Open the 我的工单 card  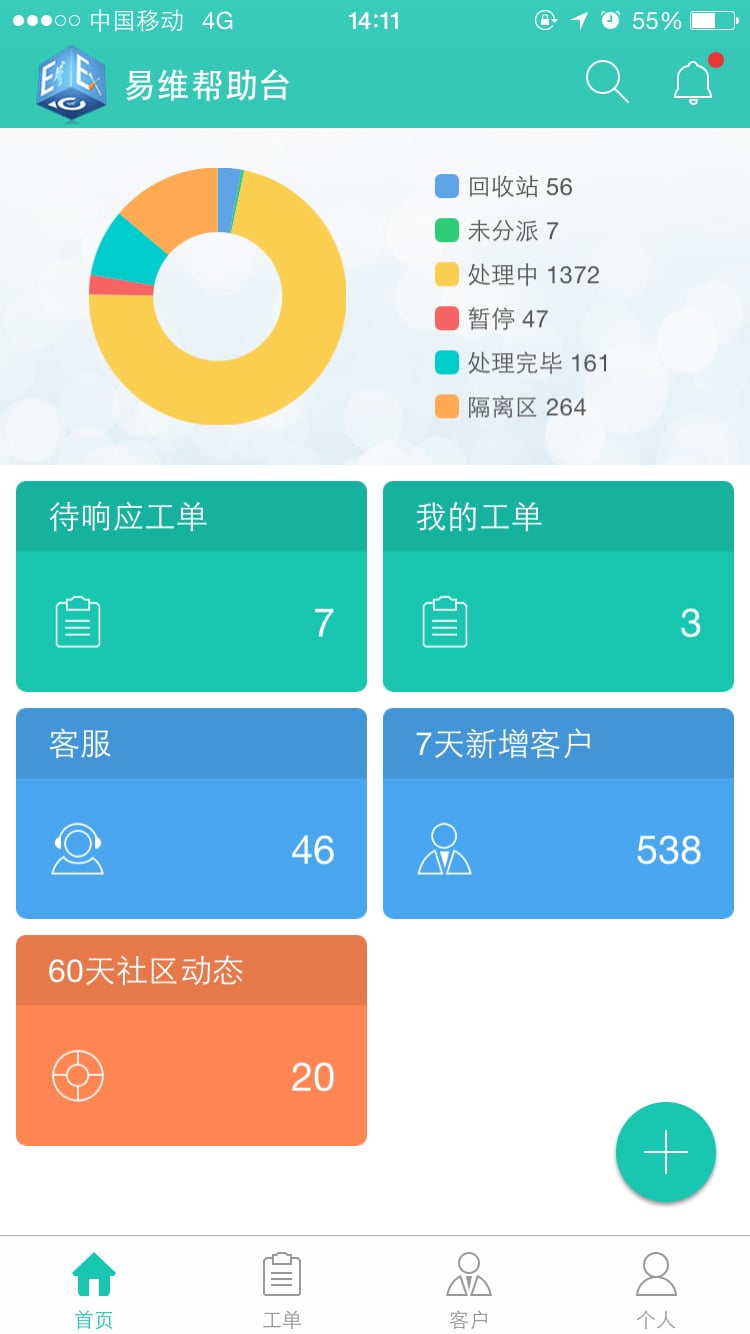pos(558,586)
